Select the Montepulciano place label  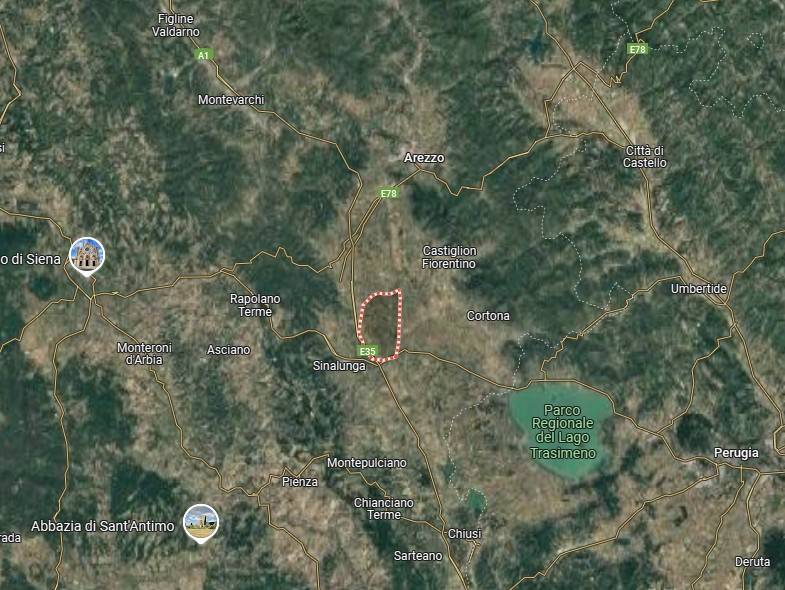367,463
